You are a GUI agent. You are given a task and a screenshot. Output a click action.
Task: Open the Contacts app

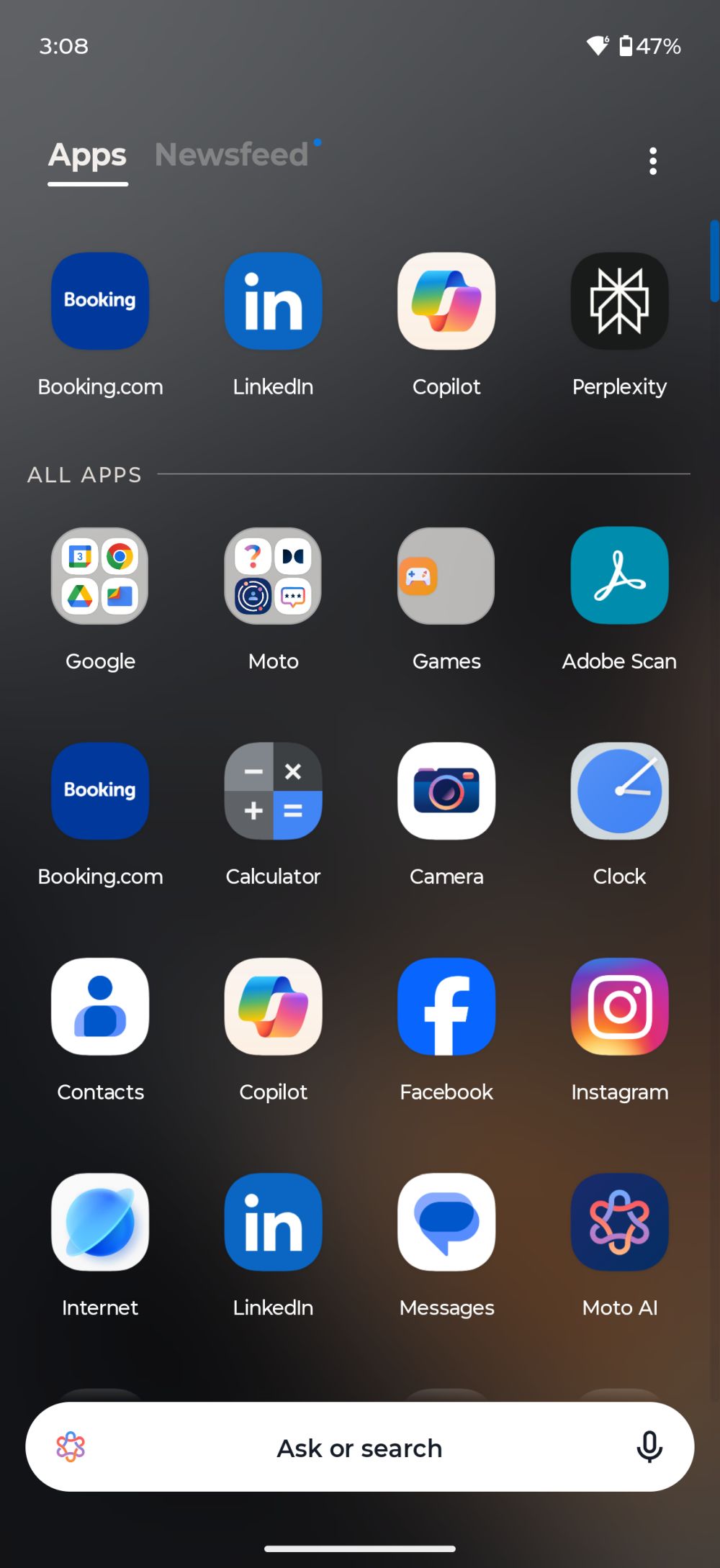tap(100, 1006)
